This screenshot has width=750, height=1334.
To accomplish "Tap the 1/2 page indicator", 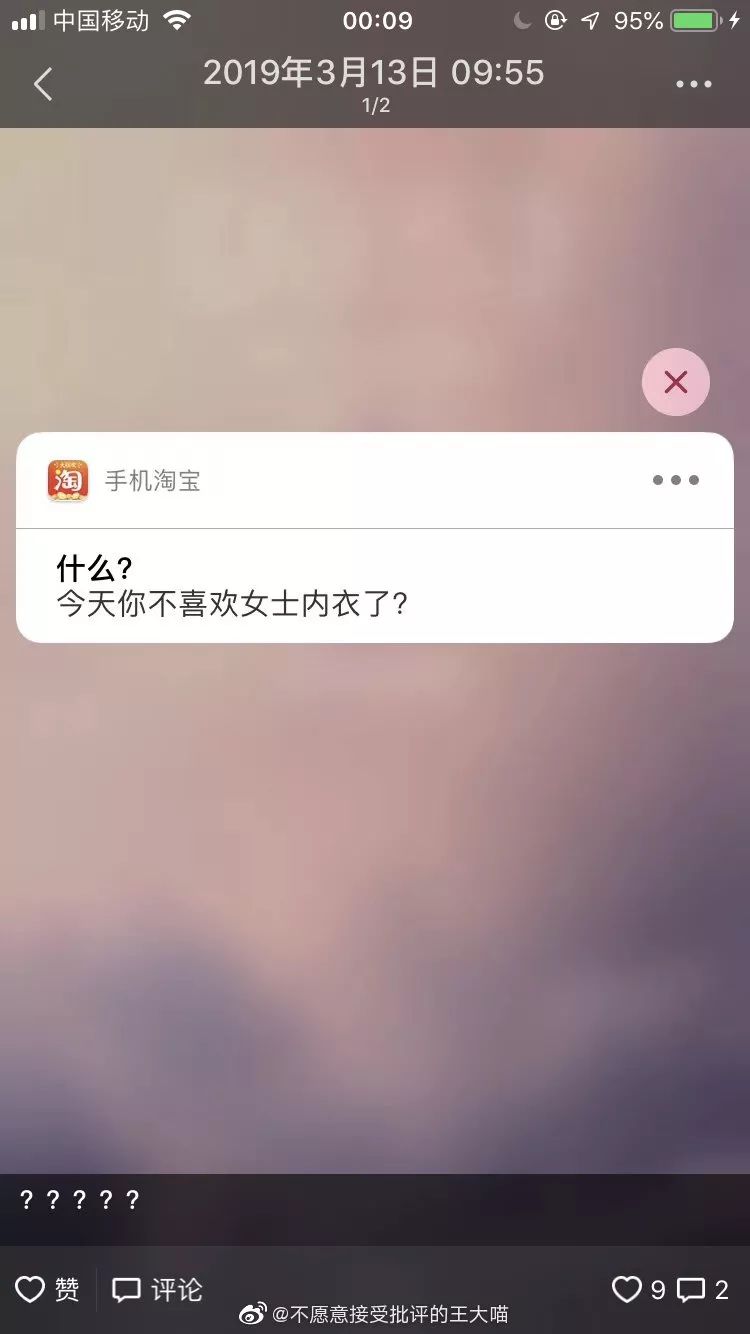I will pos(374,105).
